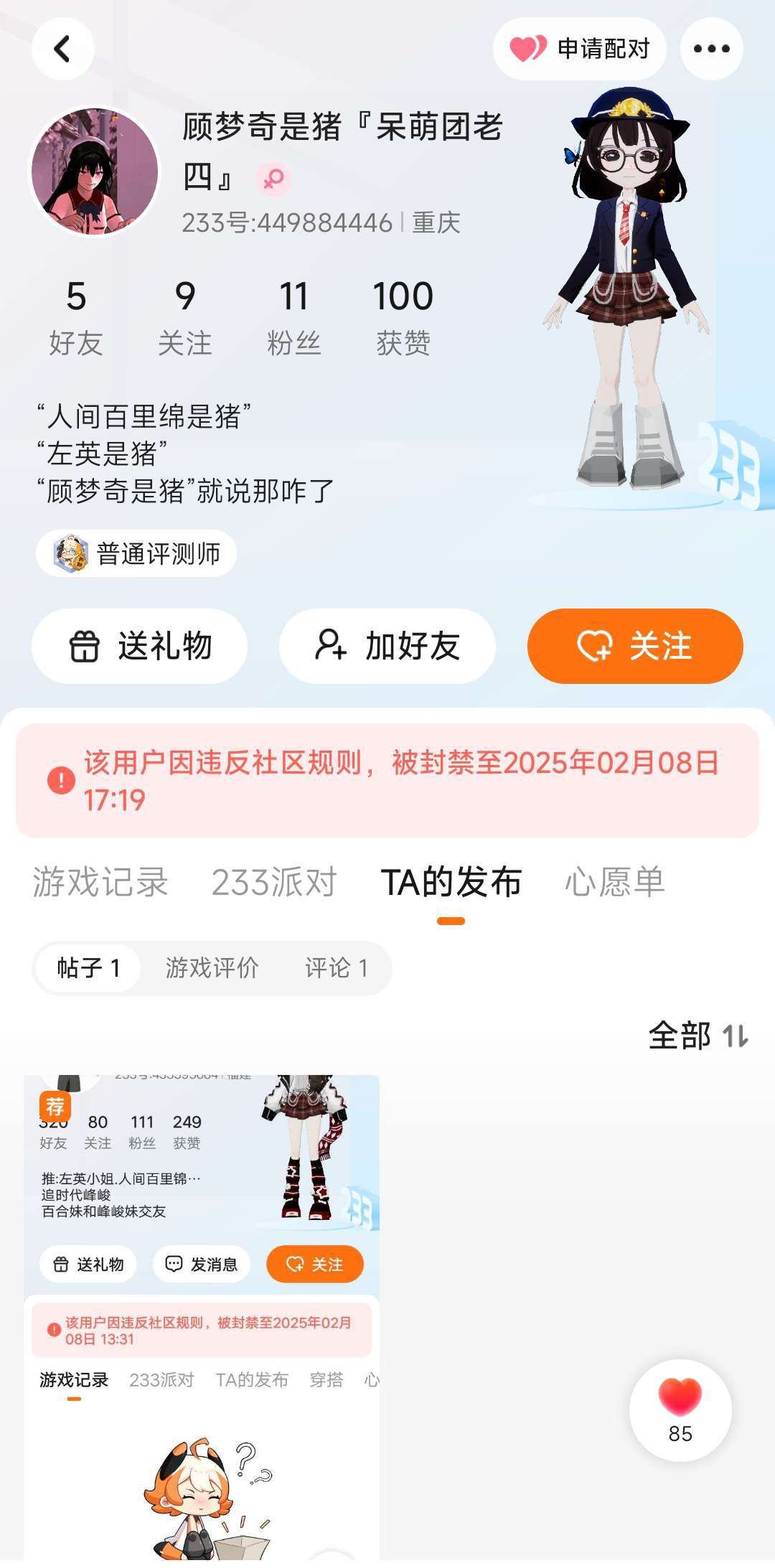The image size is (775, 1568).
Task: Tap 送礼物 to send a gift
Action: point(139,646)
